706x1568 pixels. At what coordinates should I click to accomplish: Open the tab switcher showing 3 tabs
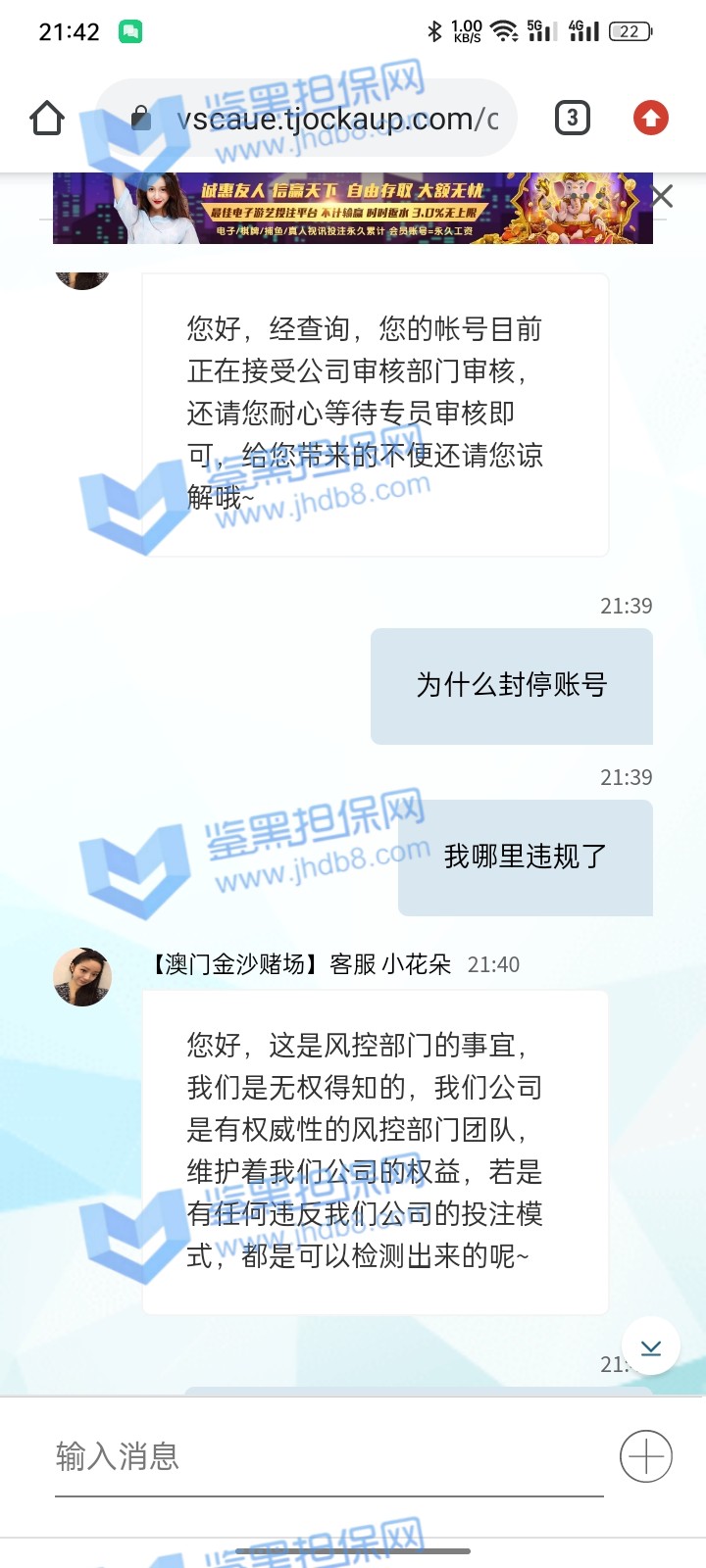572,119
